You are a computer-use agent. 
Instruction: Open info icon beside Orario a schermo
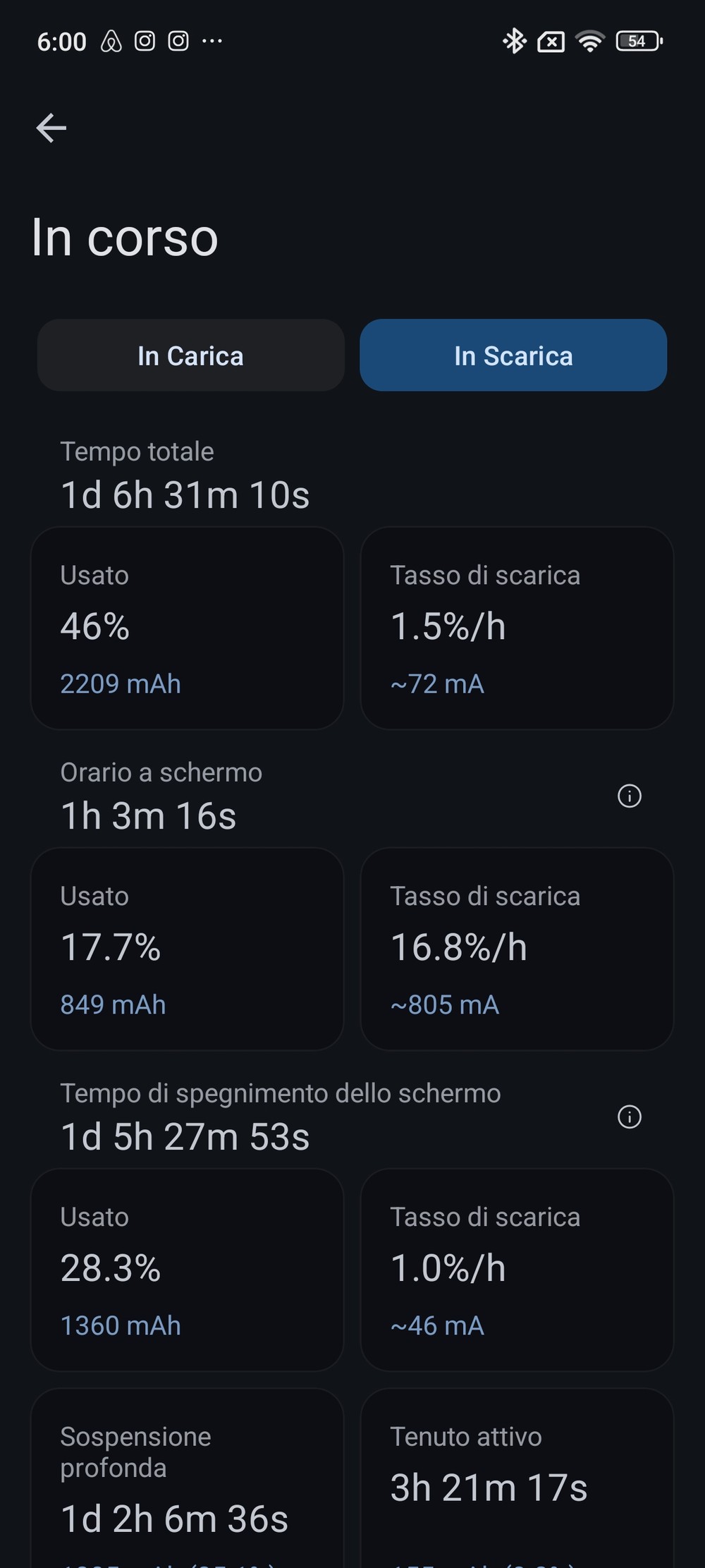pyautogui.click(x=630, y=796)
